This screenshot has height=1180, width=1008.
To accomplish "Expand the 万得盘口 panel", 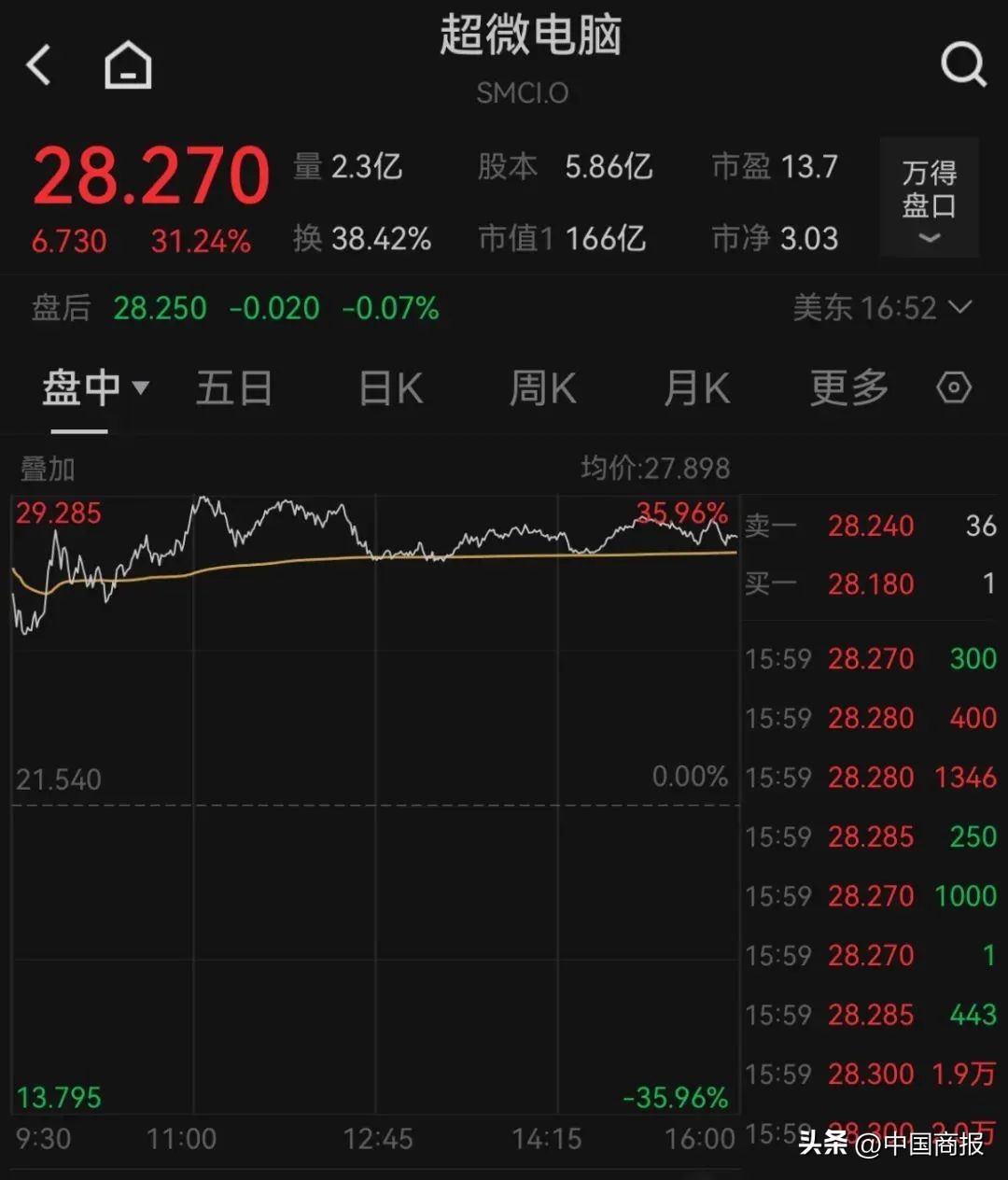I will 929,198.
